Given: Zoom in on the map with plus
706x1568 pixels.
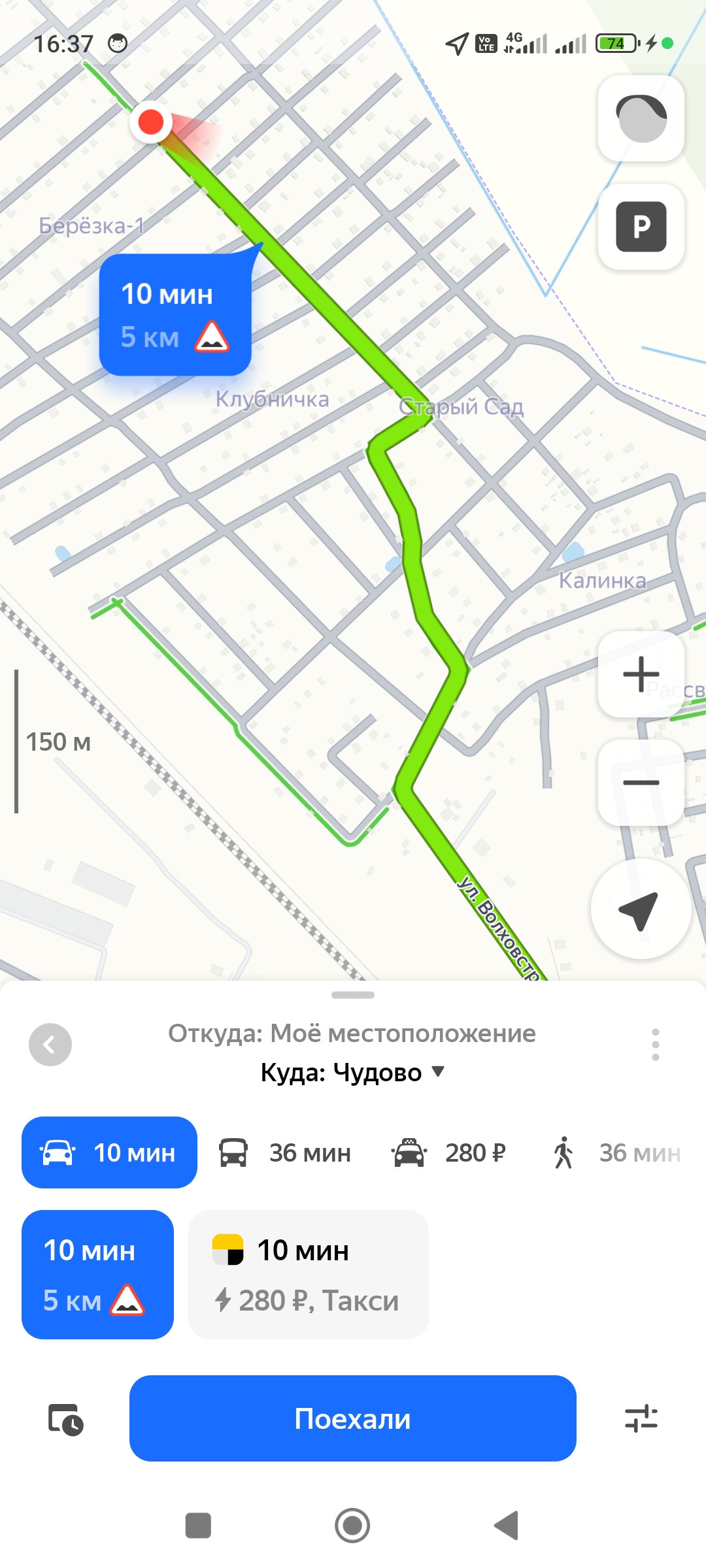Looking at the screenshot, I should click(641, 674).
